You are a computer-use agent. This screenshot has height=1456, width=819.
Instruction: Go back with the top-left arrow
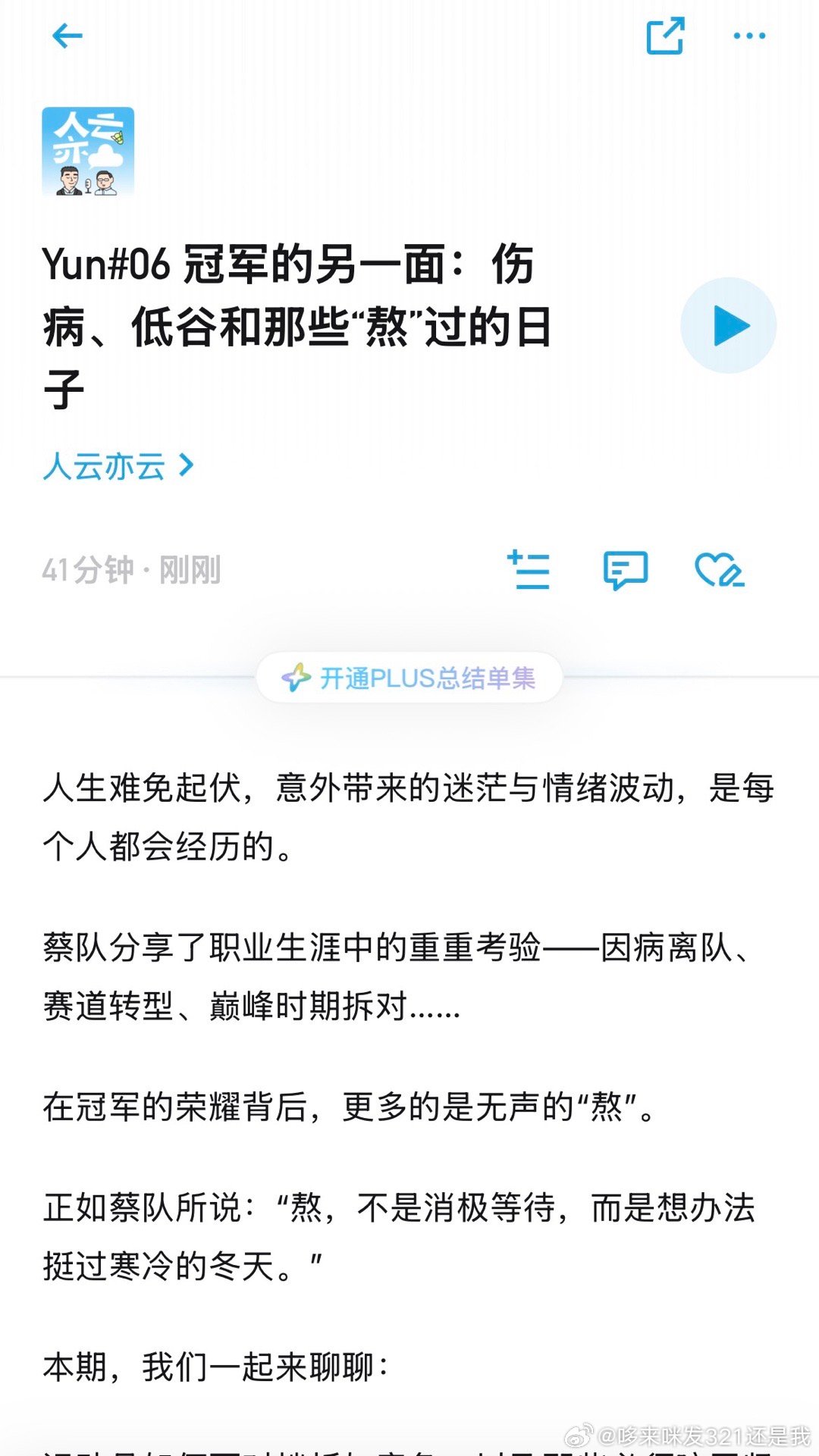click(x=67, y=36)
